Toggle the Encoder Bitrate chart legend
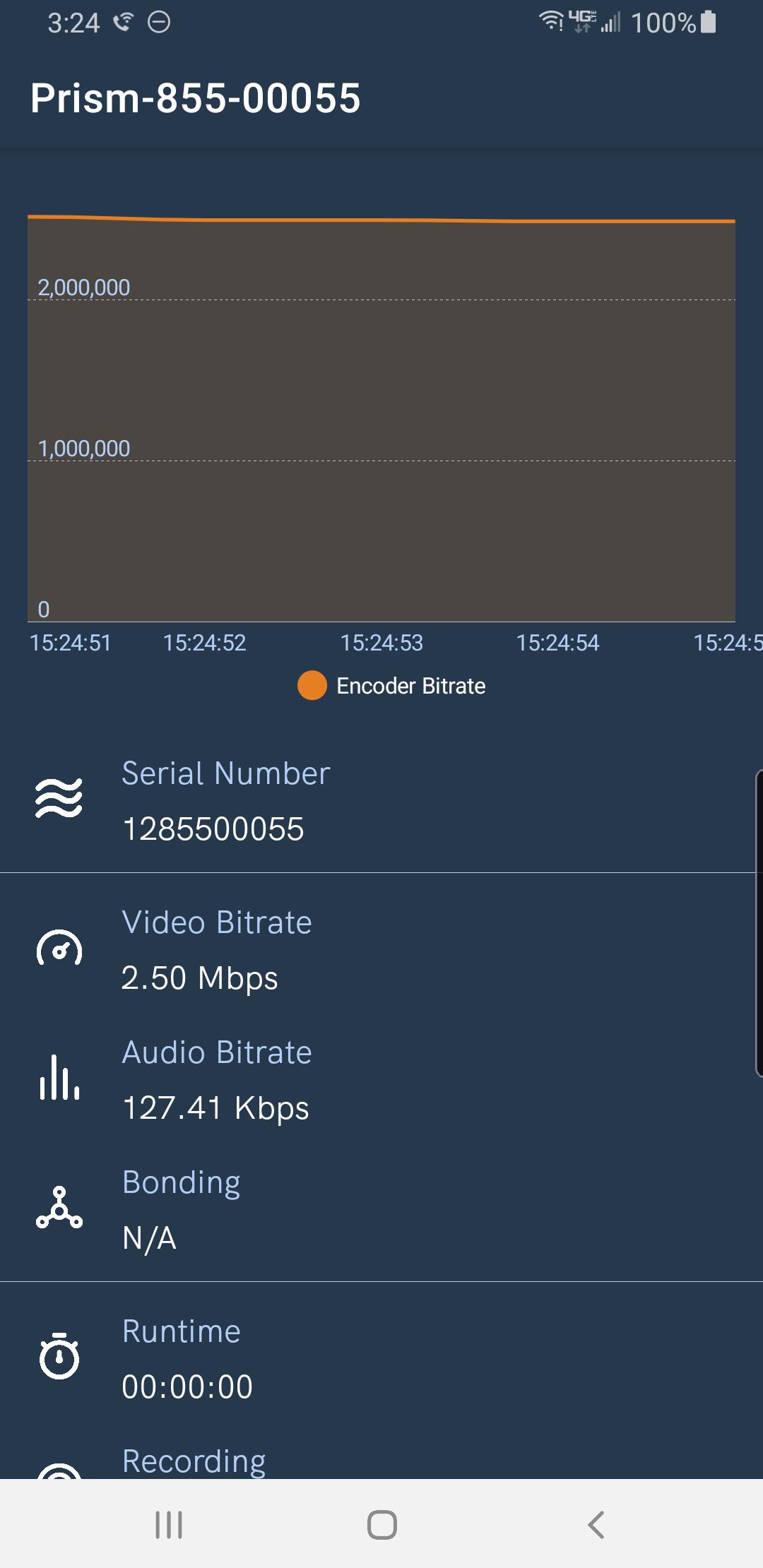The height and width of the screenshot is (1568, 763). (391, 686)
